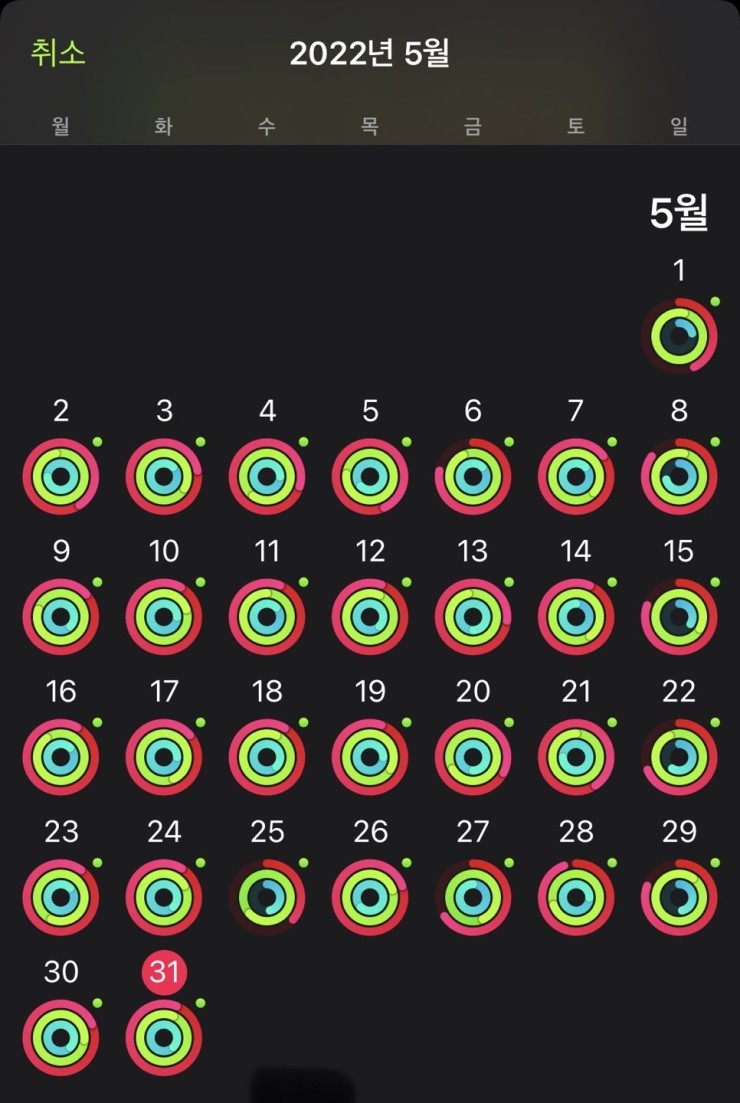Select May 8 in the calendar

pyautogui.click(x=679, y=476)
